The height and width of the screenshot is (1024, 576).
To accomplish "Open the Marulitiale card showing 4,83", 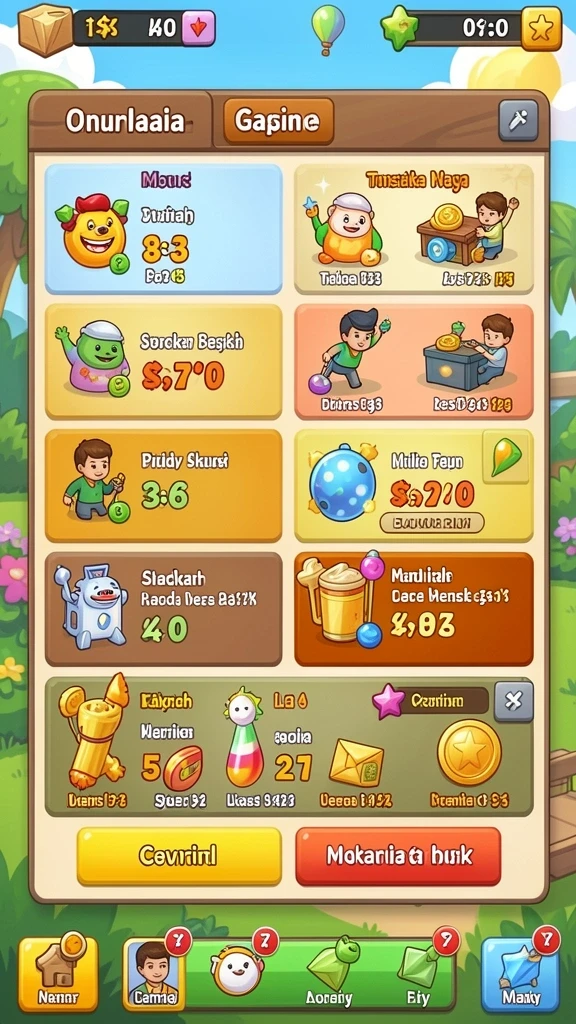I will click(414, 609).
